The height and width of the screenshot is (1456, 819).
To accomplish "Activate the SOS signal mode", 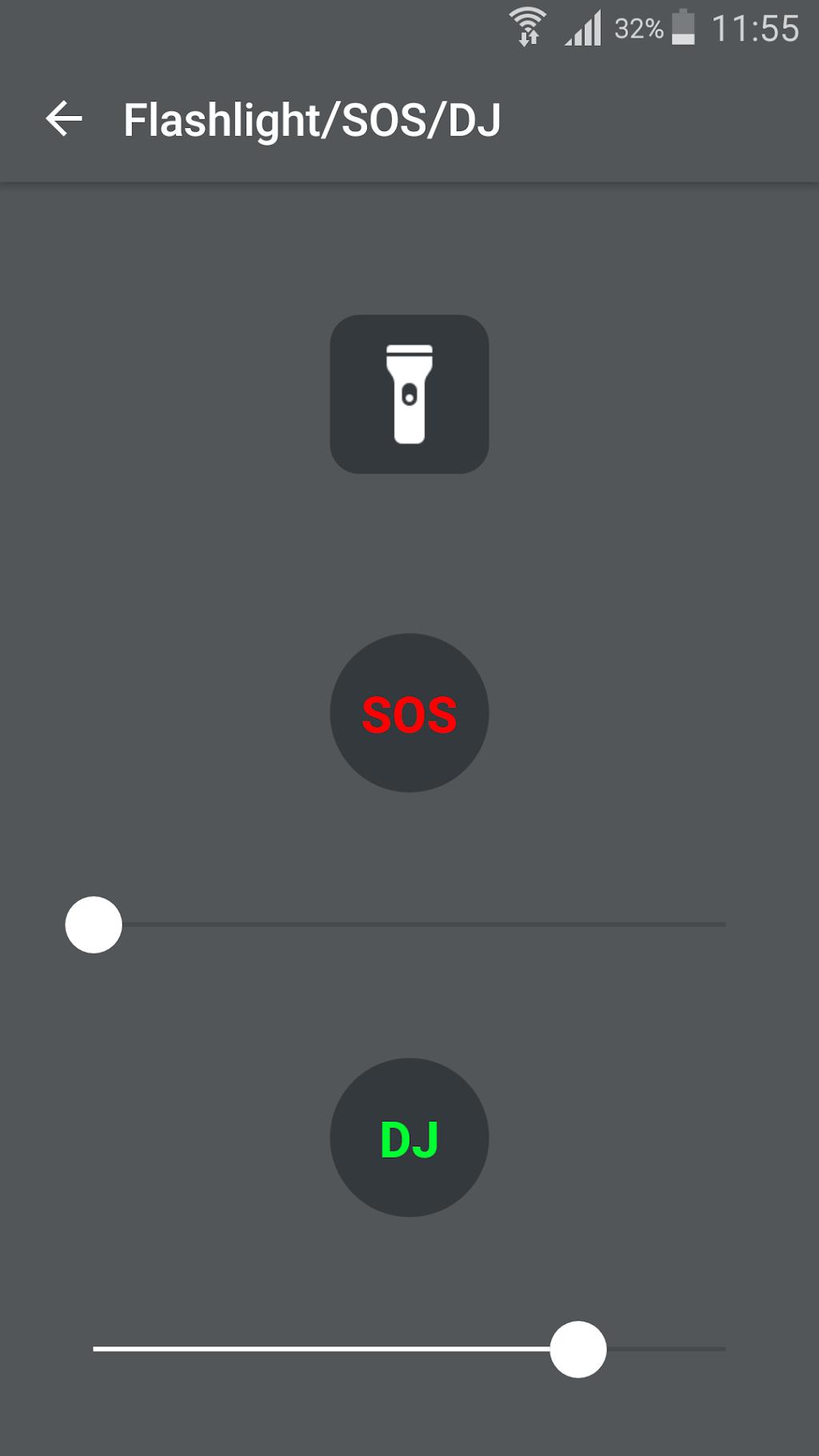I will (409, 713).
